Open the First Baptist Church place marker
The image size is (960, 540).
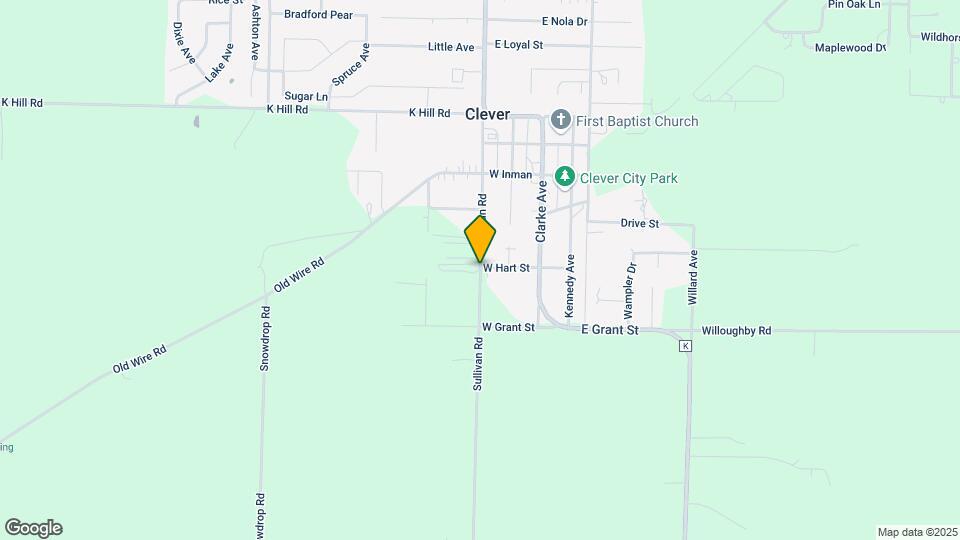pos(561,121)
